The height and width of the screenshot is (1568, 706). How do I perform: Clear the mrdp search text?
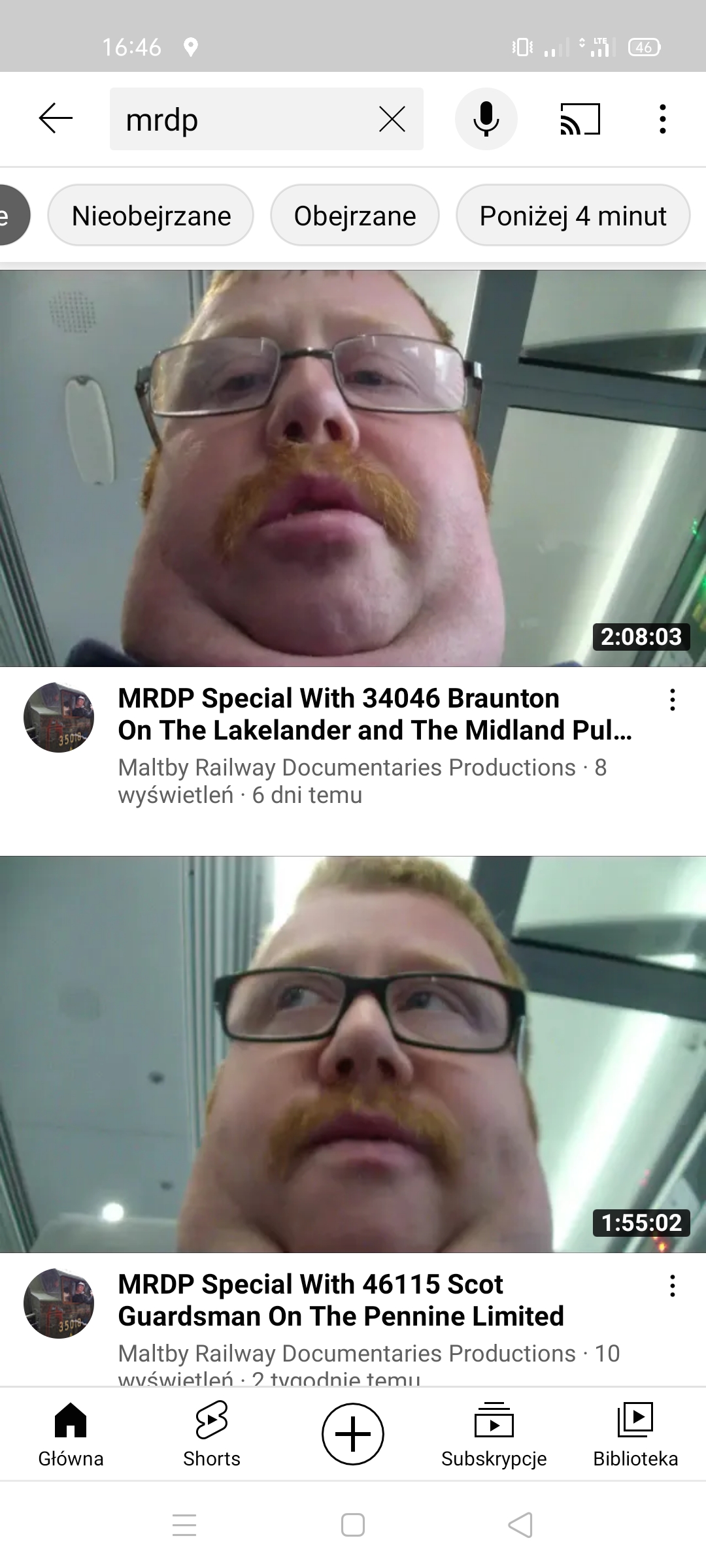click(392, 119)
